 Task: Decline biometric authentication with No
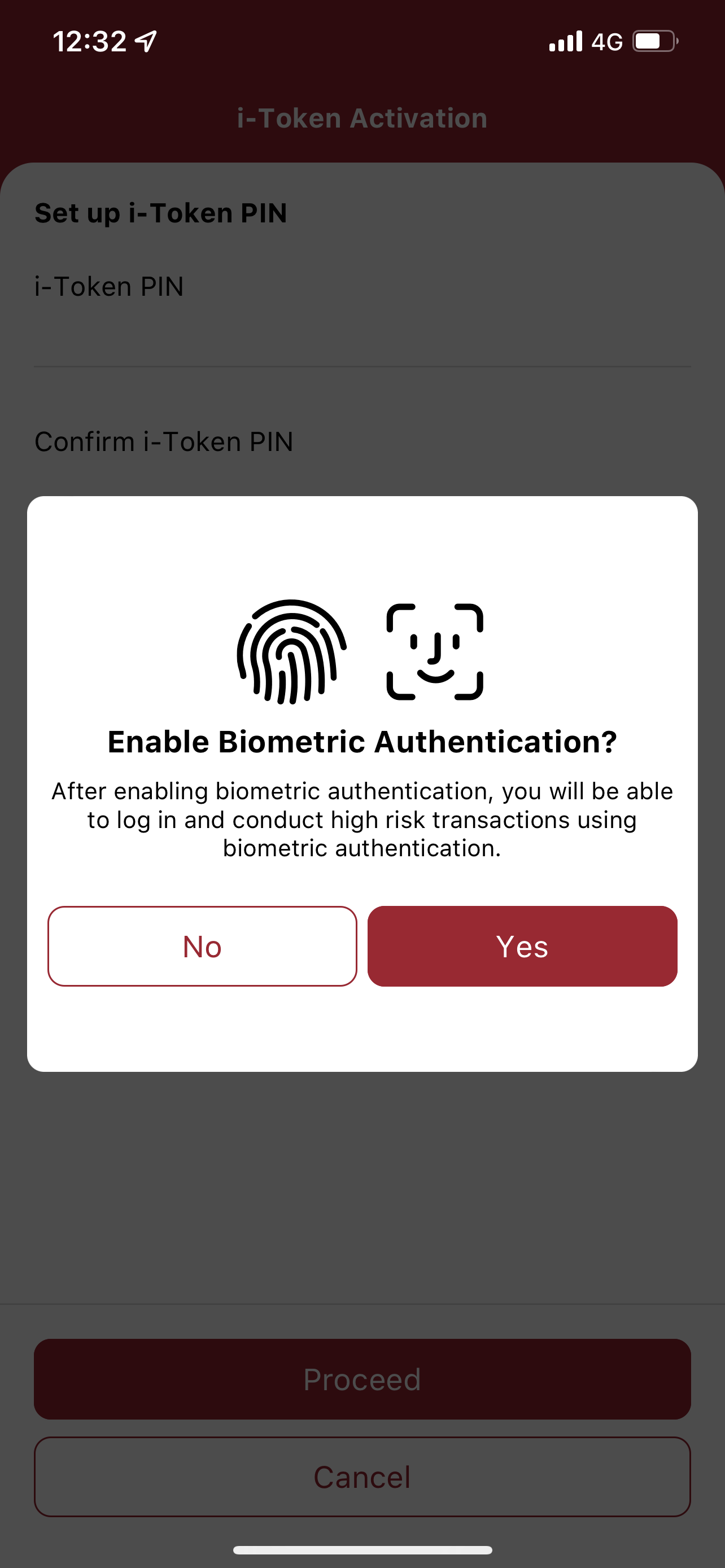202,946
